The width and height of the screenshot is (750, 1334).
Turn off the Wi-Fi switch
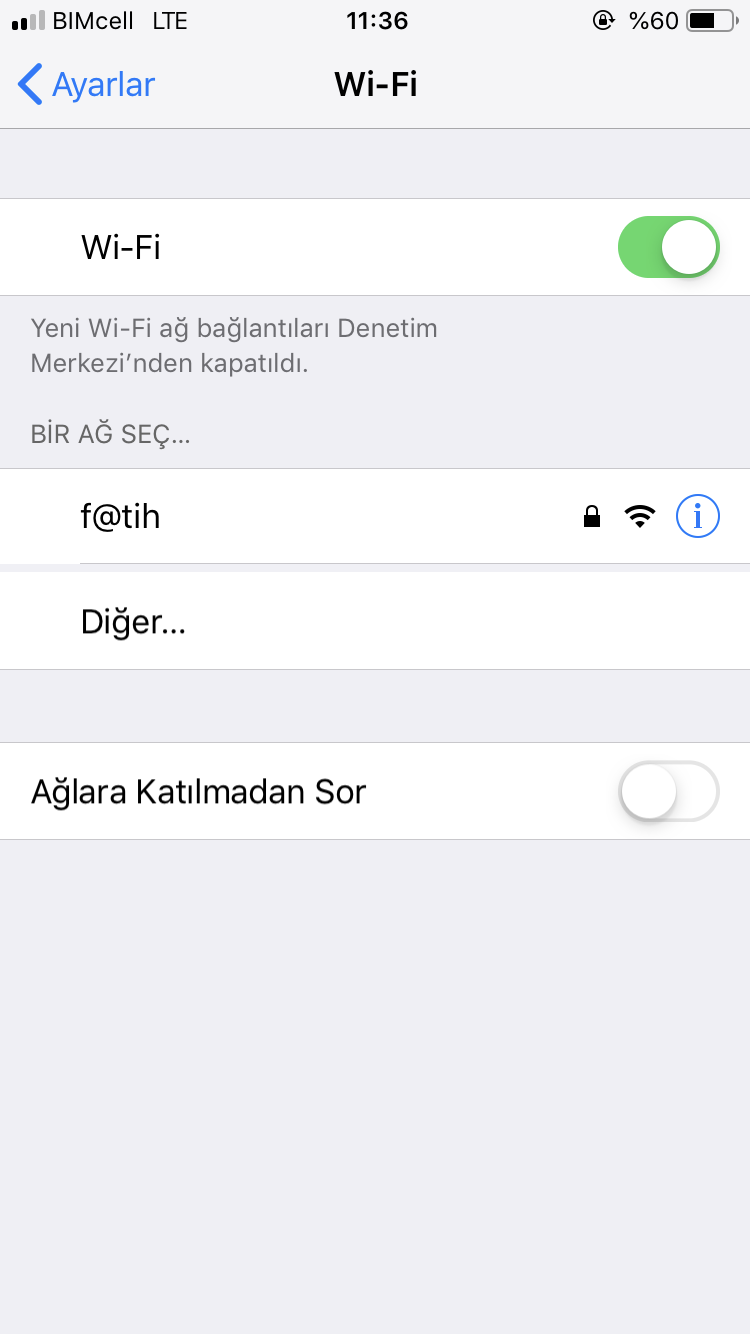point(668,247)
